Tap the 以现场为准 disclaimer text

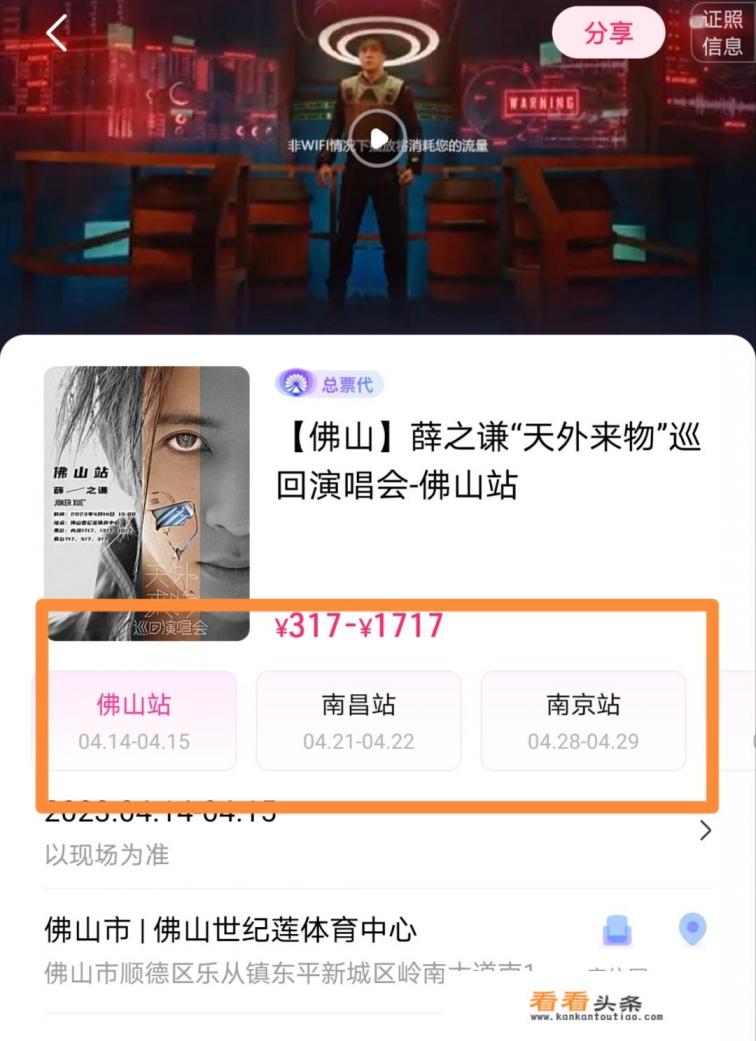point(106,856)
